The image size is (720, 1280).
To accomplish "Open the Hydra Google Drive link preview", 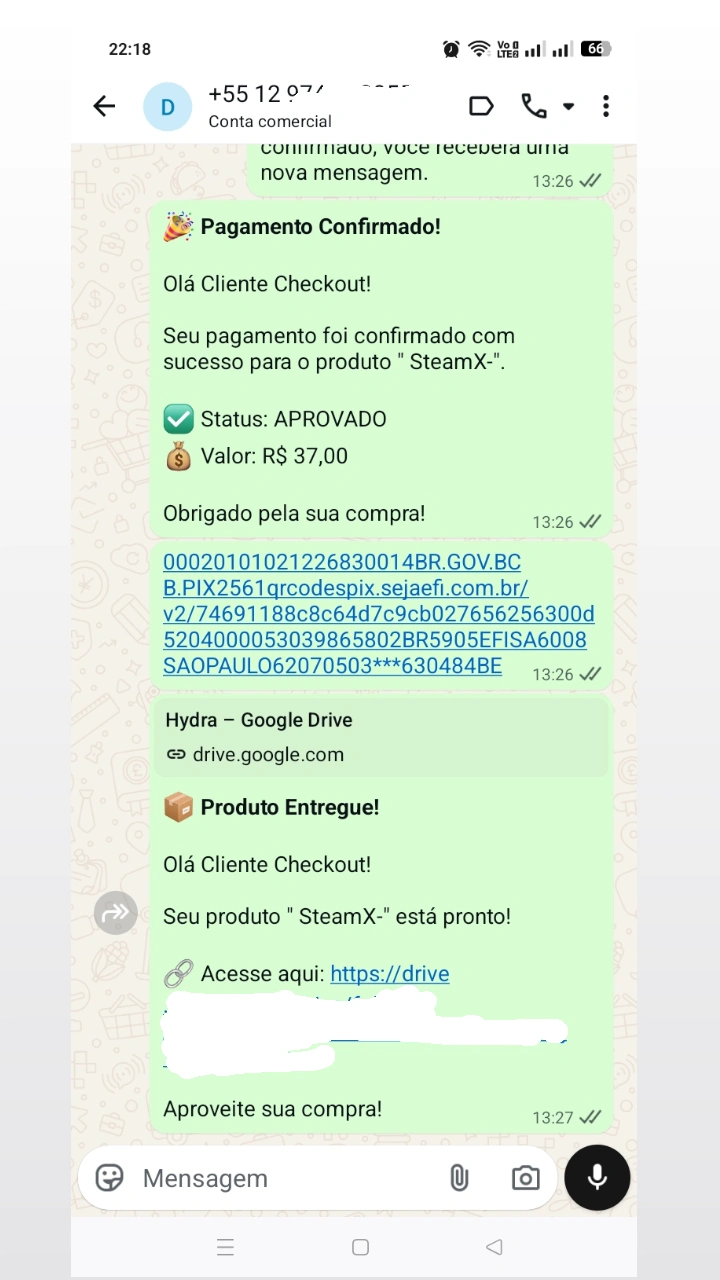I will coord(380,737).
